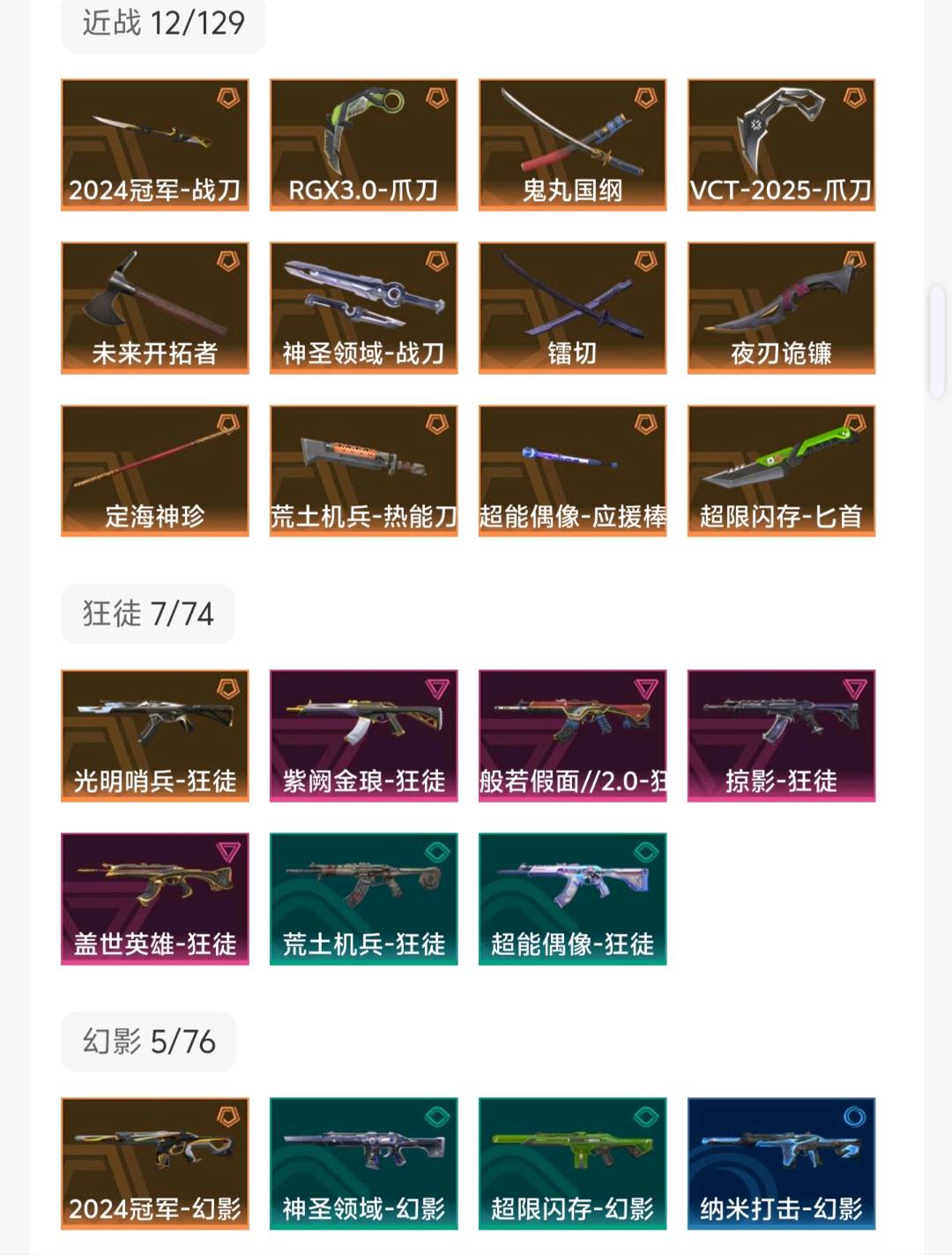This screenshot has width=952, height=1255.
Task: Tap the 掠影-狂徒 skin card
Action: (781, 736)
